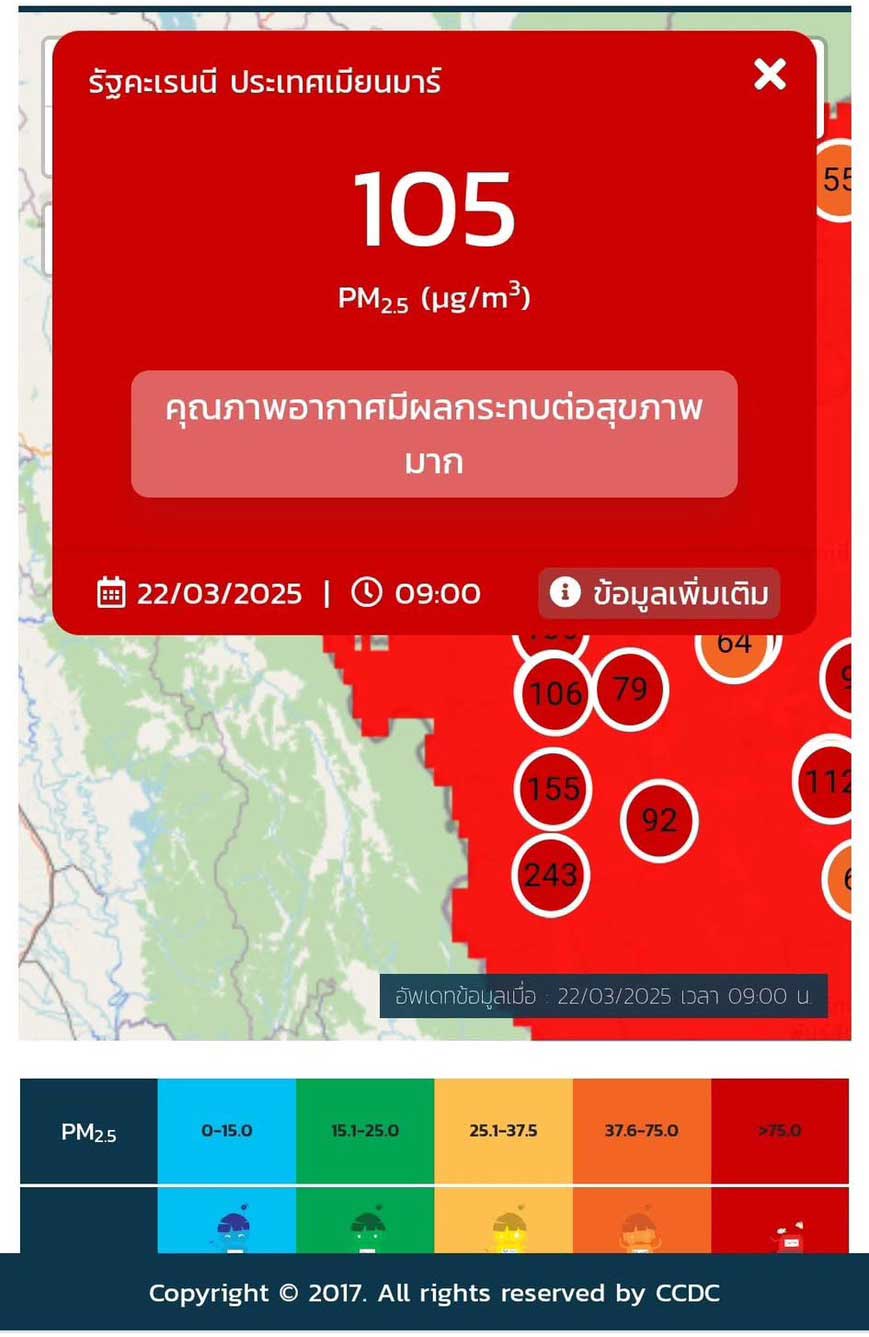
Task: Select the station marker showing 155
Action: tap(553, 788)
